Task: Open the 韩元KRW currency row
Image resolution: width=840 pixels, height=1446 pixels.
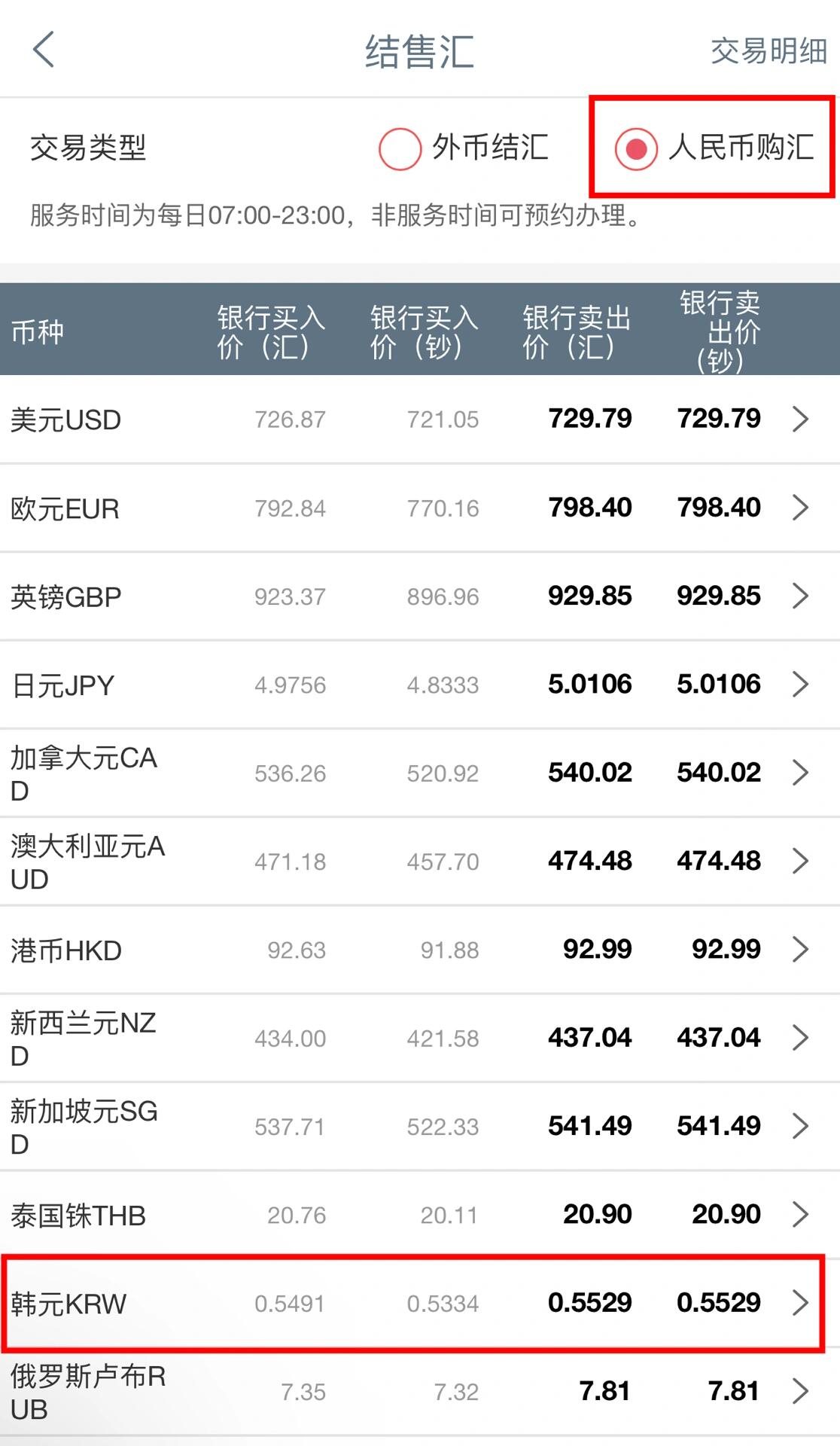Action: click(x=420, y=1304)
